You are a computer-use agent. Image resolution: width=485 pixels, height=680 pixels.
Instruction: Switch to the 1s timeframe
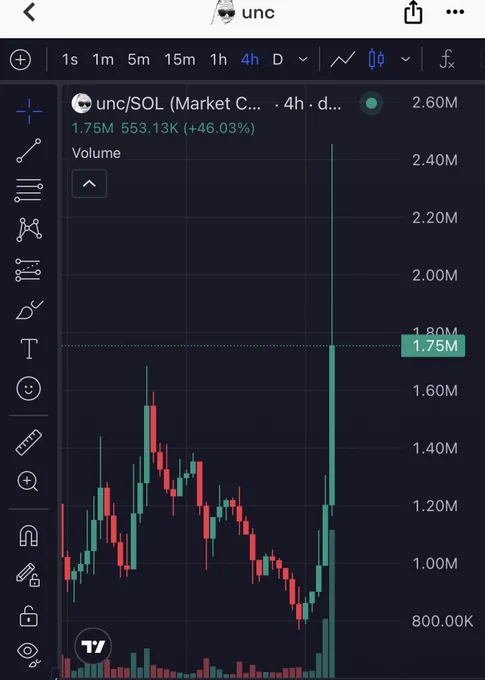(70, 59)
